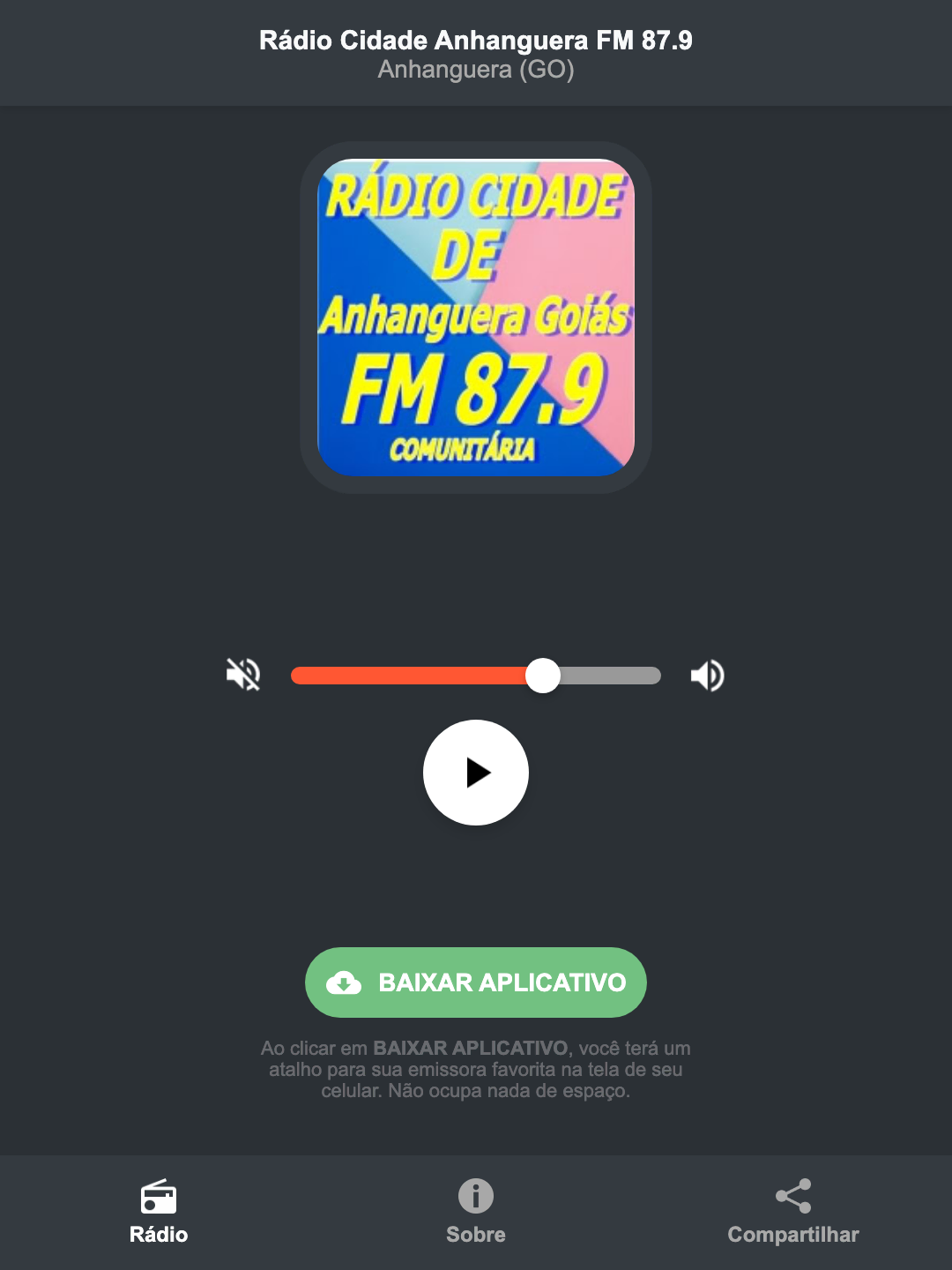Viewport: 952px width, 1270px height.
Task: Set volume to maximum using speaker icon
Action: pos(707,675)
